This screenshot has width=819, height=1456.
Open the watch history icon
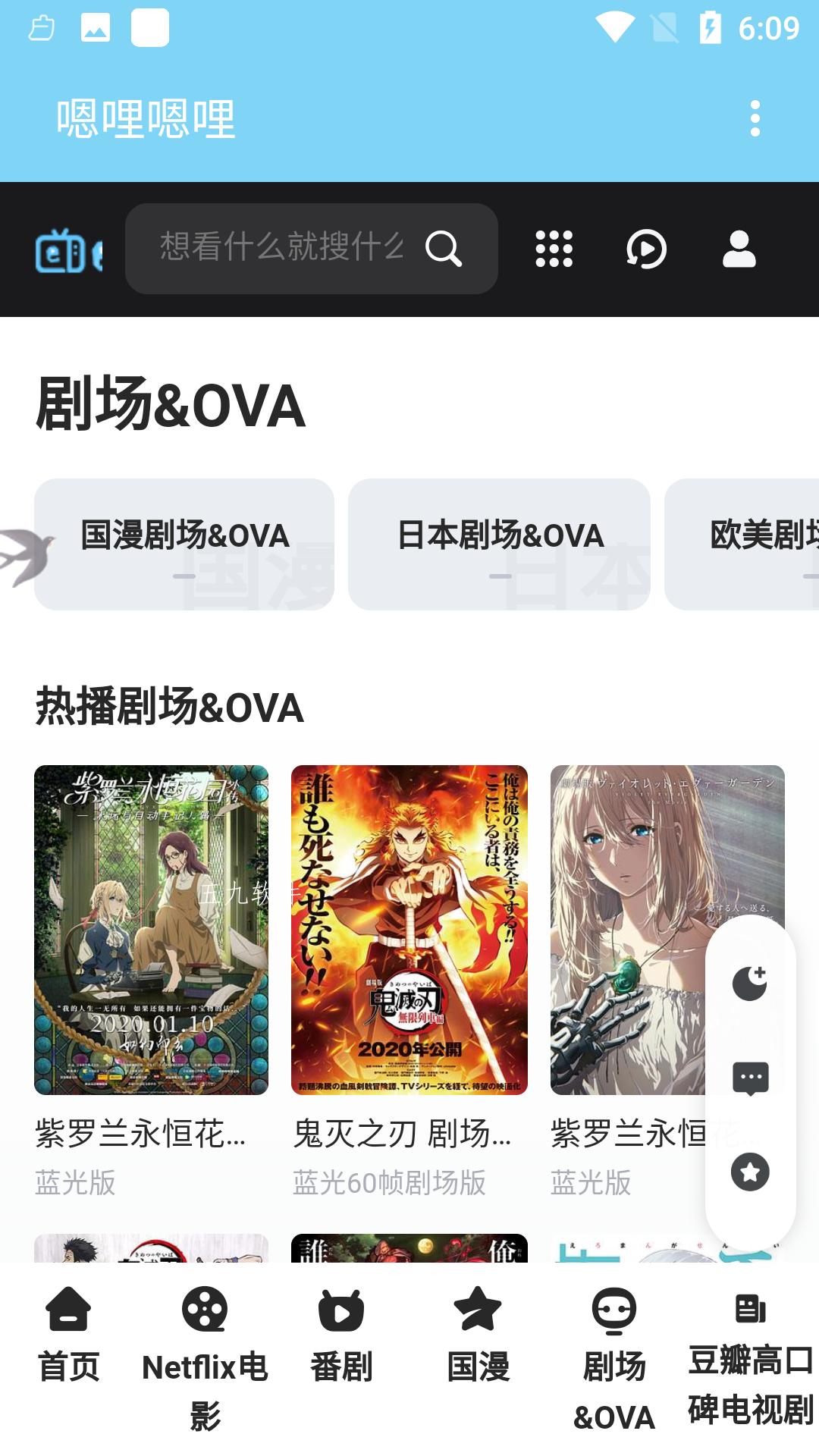646,249
